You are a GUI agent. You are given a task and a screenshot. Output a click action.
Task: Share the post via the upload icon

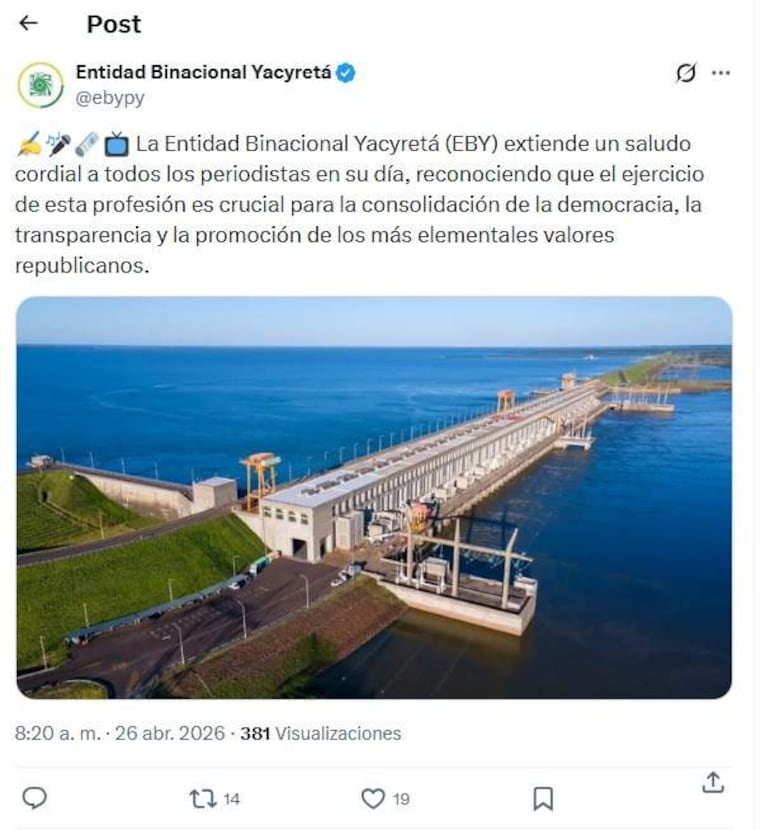pyautogui.click(x=713, y=783)
